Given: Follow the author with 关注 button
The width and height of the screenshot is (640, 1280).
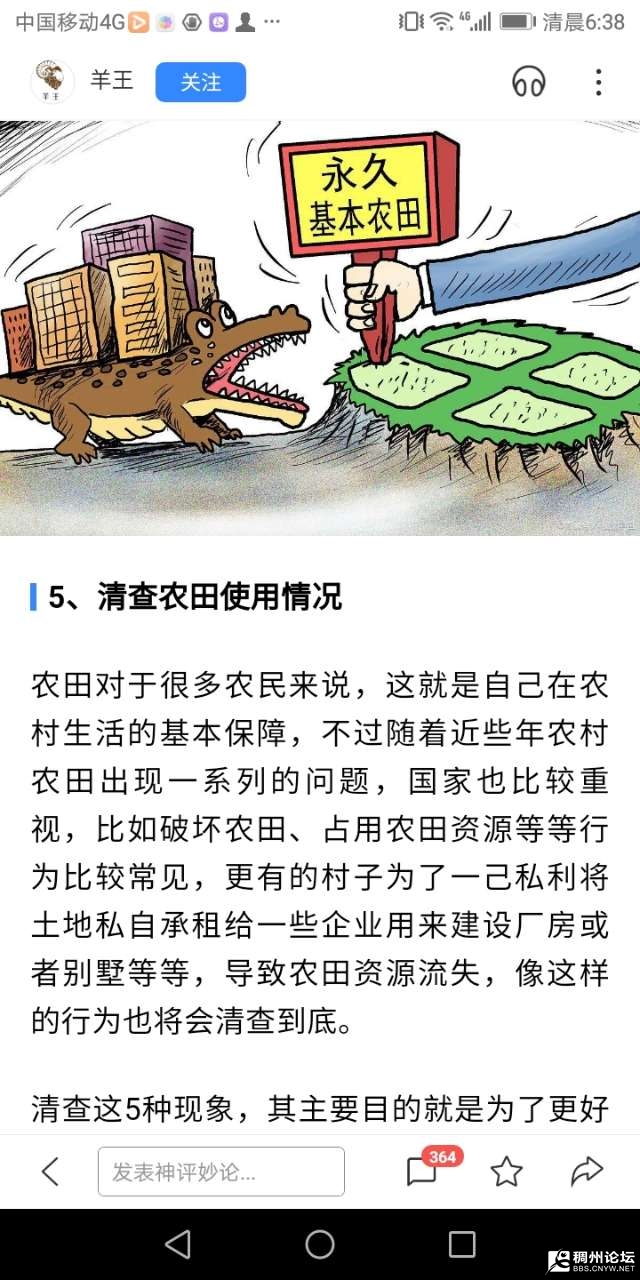Looking at the screenshot, I should click(200, 82).
